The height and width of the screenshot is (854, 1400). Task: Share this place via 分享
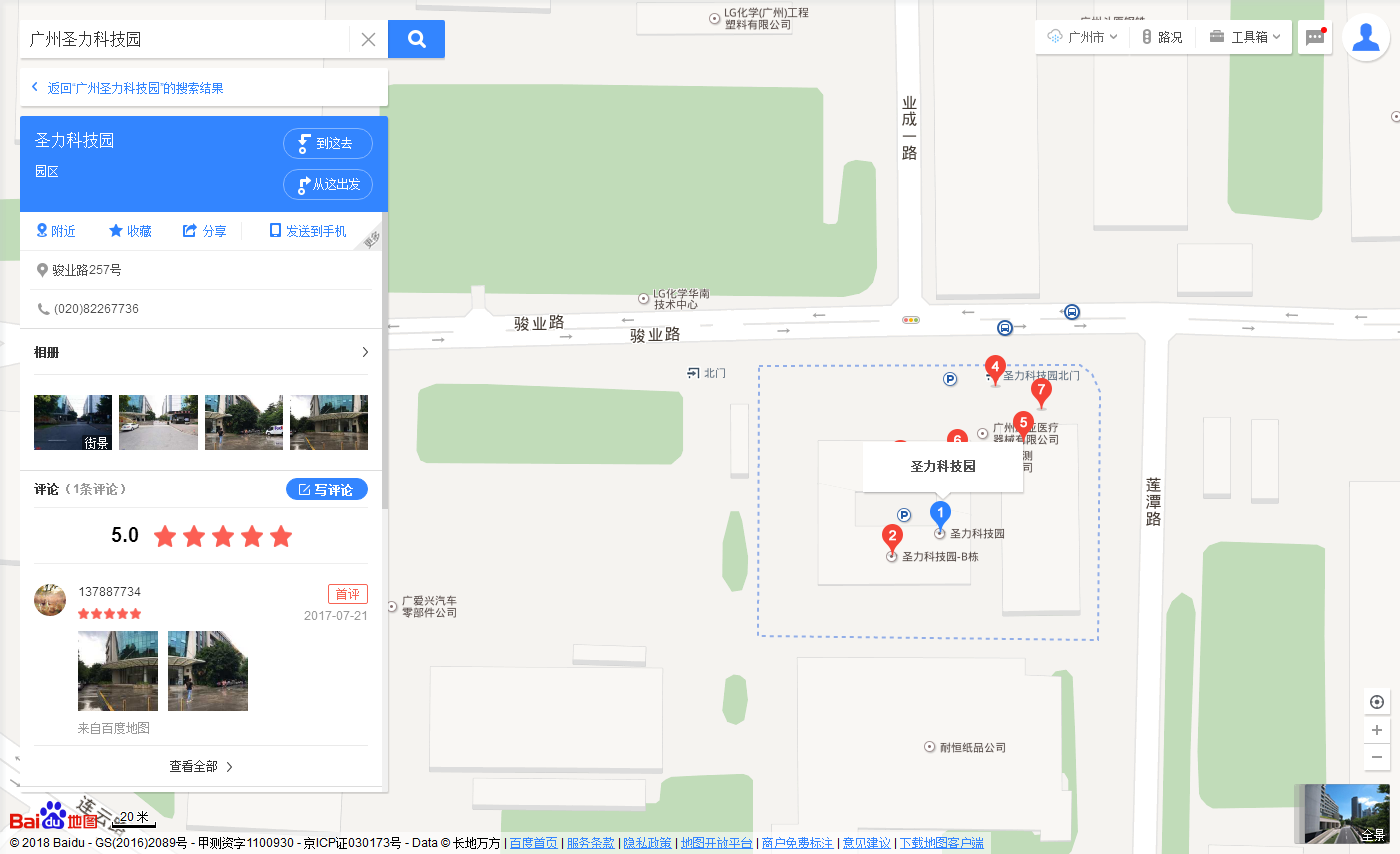[204, 231]
